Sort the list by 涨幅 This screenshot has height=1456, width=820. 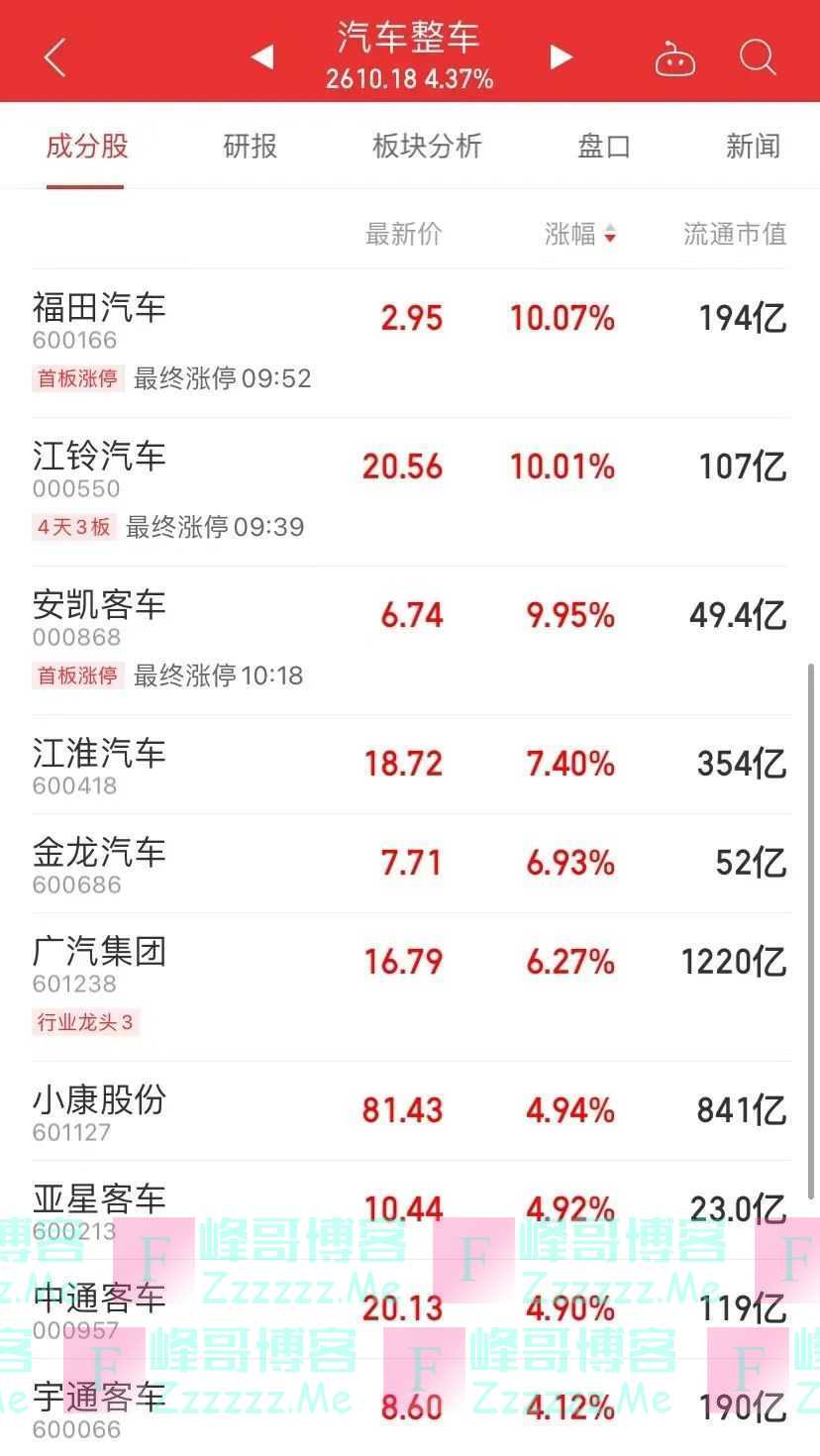pyautogui.click(x=579, y=234)
